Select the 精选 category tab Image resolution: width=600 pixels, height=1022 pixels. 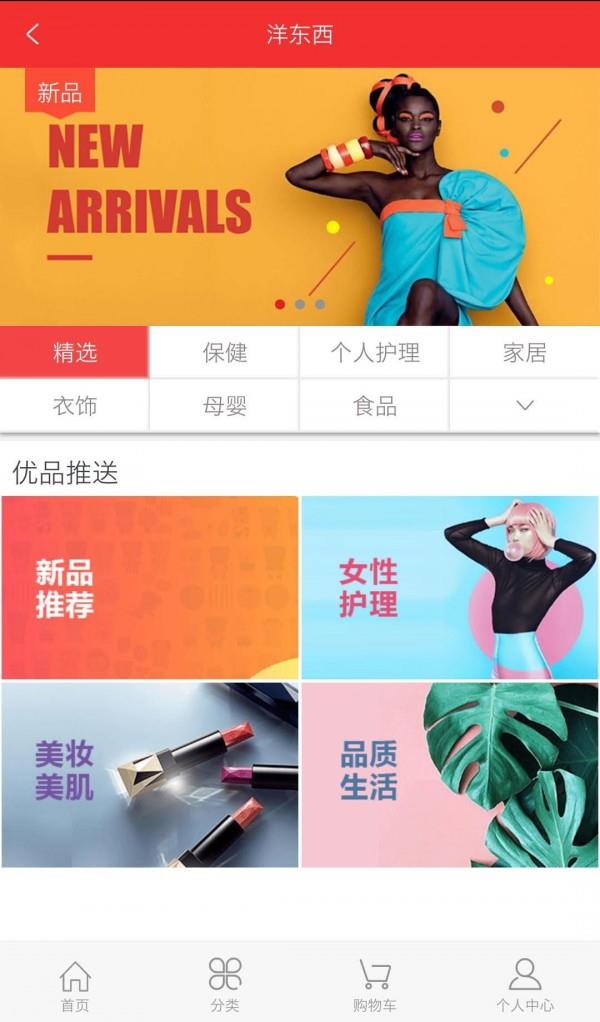pos(75,352)
